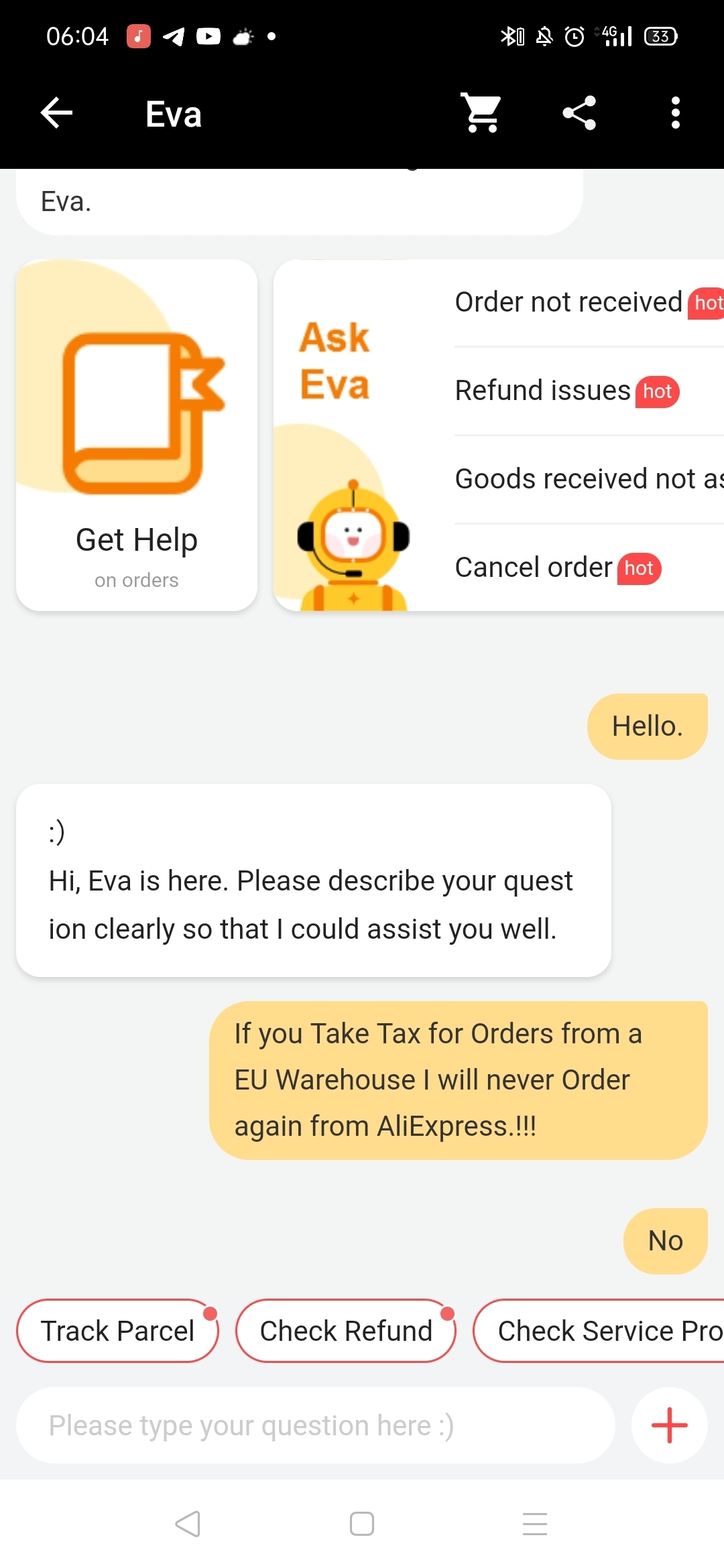Focus the question input field
Screen dimensions: 724x1568
pyautogui.click(x=316, y=1425)
